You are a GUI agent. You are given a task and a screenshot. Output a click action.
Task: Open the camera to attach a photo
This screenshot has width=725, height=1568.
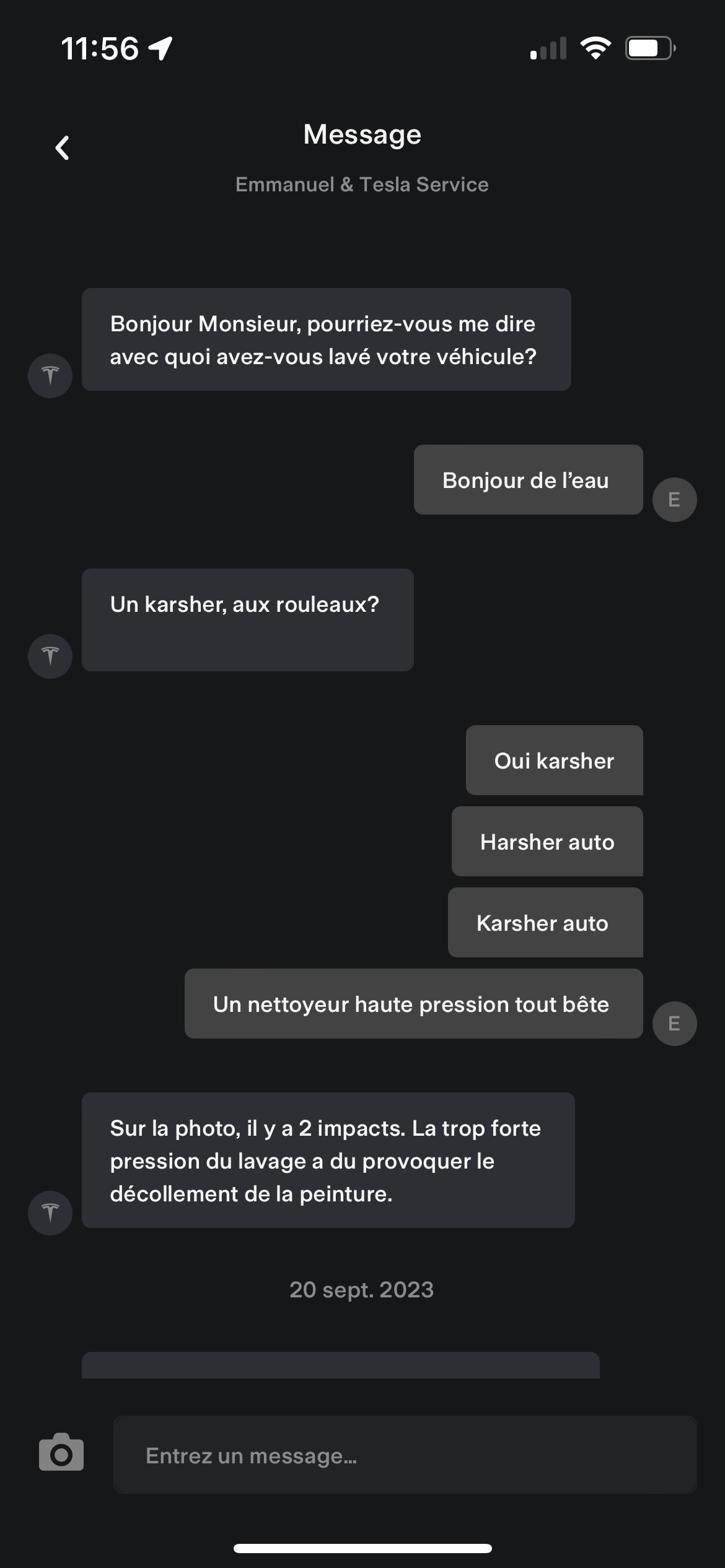click(61, 1452)
